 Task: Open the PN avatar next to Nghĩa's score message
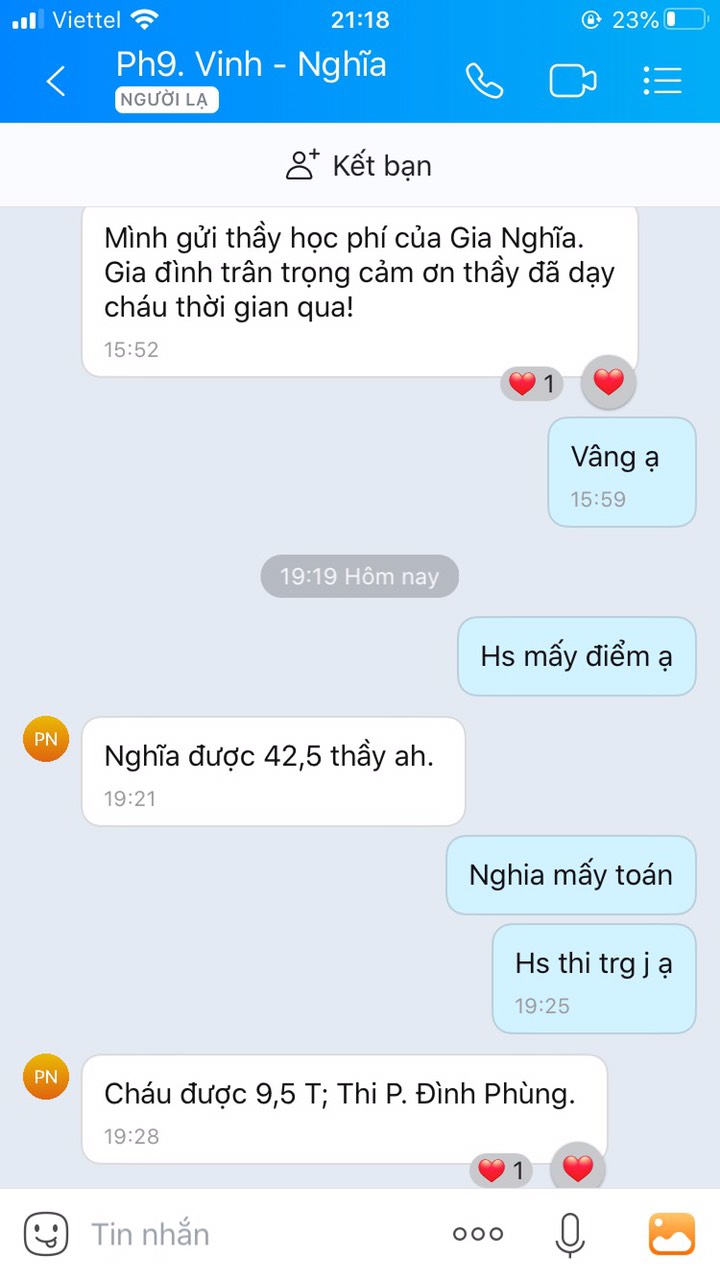tap(45, 738)
